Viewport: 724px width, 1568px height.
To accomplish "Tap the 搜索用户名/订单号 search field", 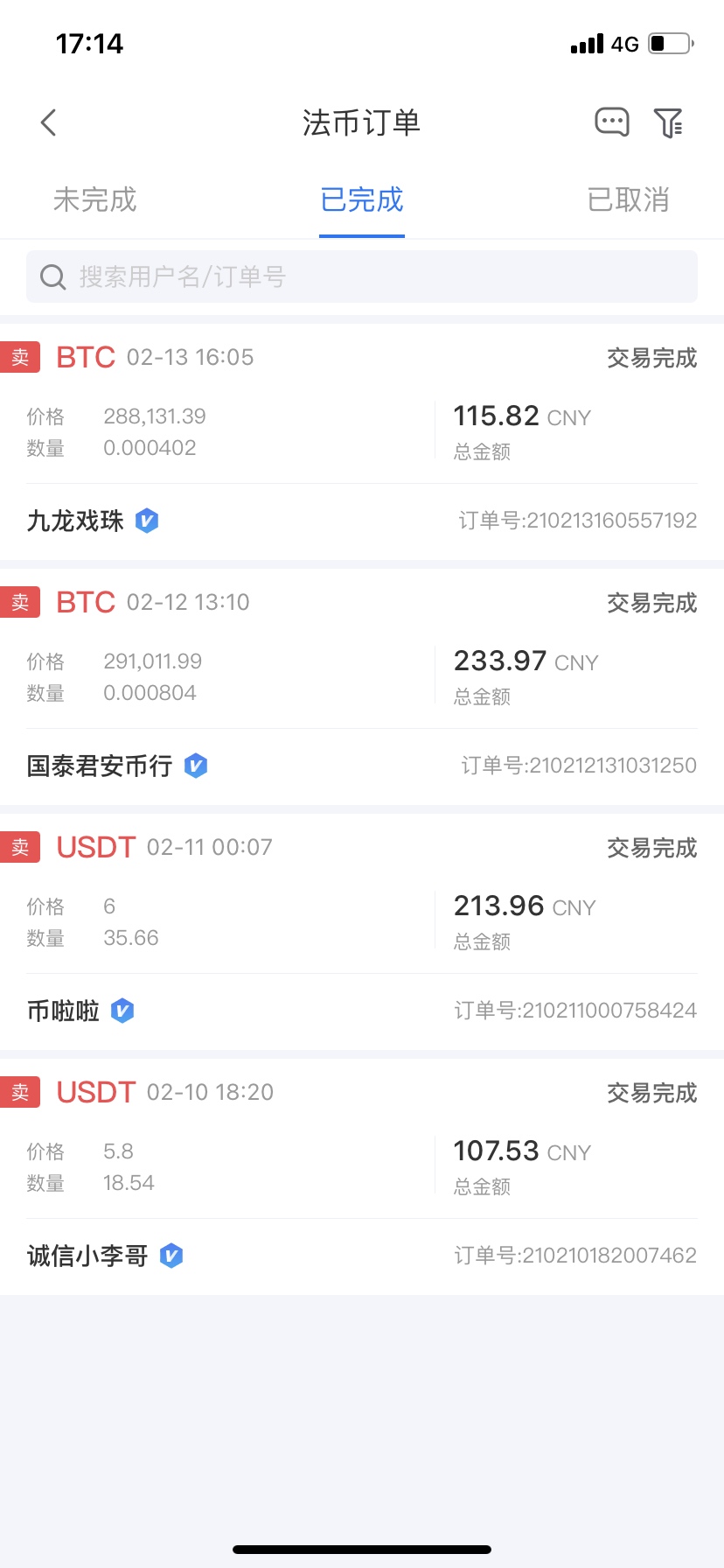I will click(x=362, y=276).
